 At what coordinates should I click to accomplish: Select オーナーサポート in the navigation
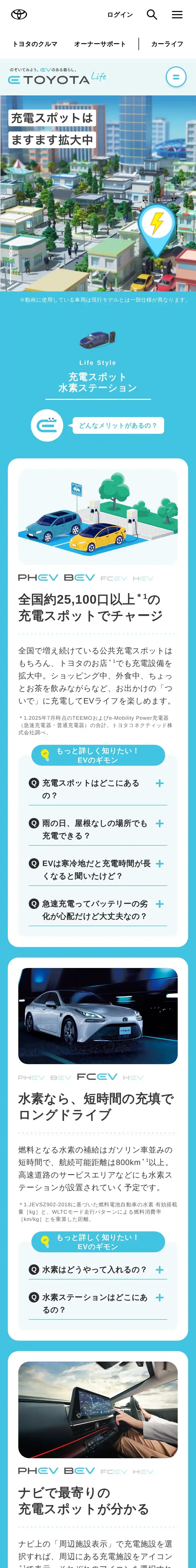[x=100, y=44]
